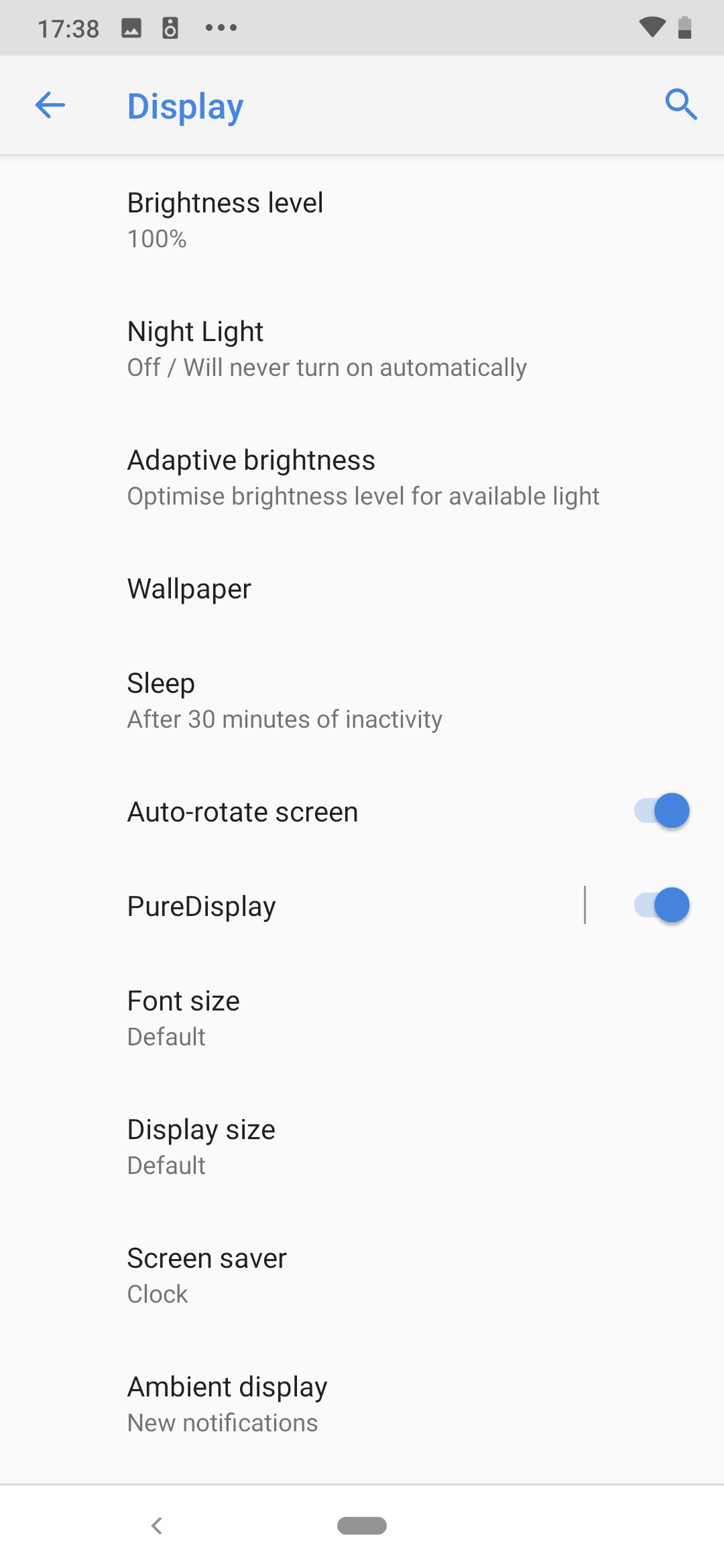This screenshot has width=724, height=1568.
Task: Open Ambient display settings
Action: (x=362, y=1404)
